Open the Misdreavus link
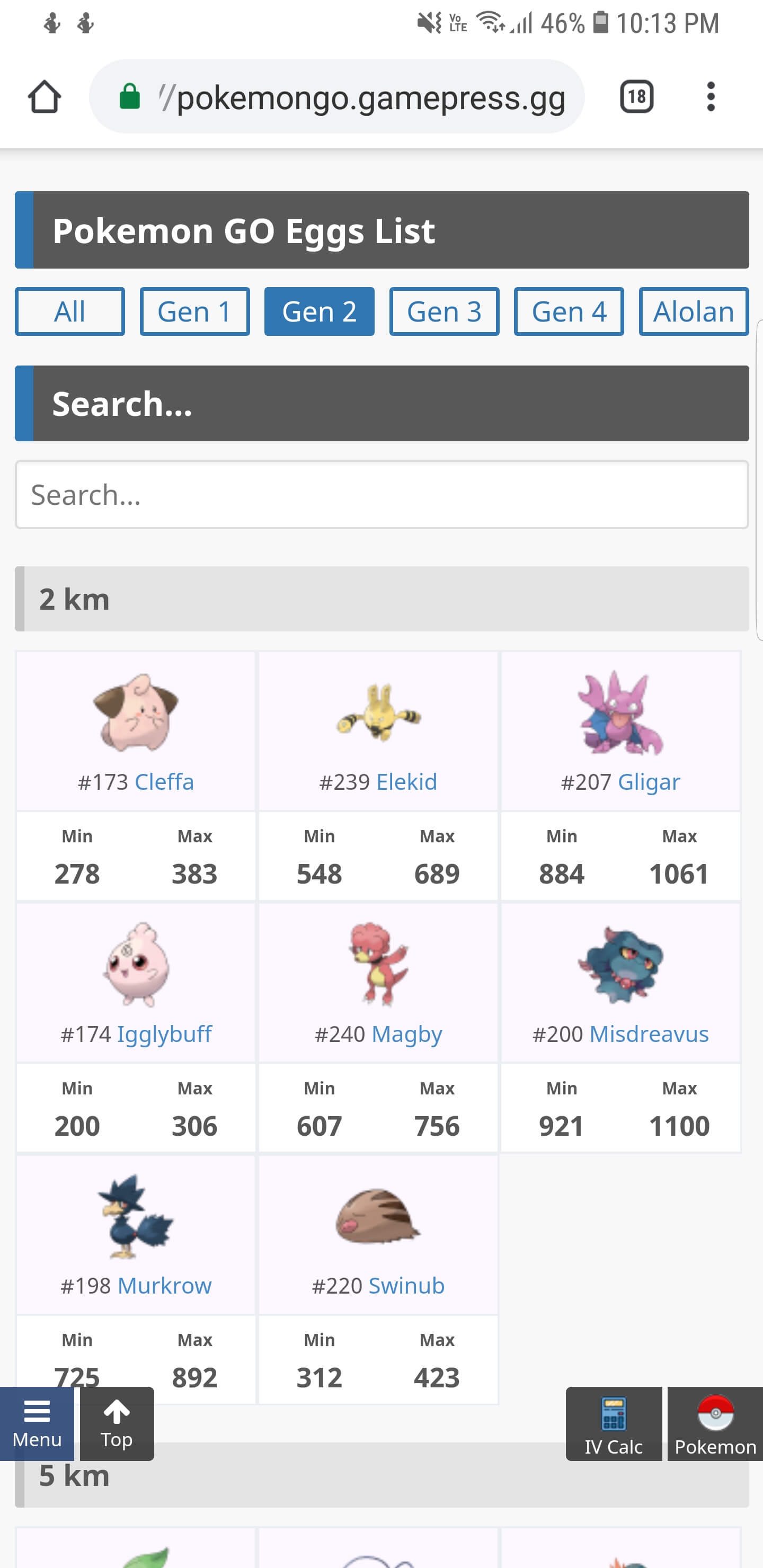The width and height of the screenshot is (763, 1568). 649,1034
